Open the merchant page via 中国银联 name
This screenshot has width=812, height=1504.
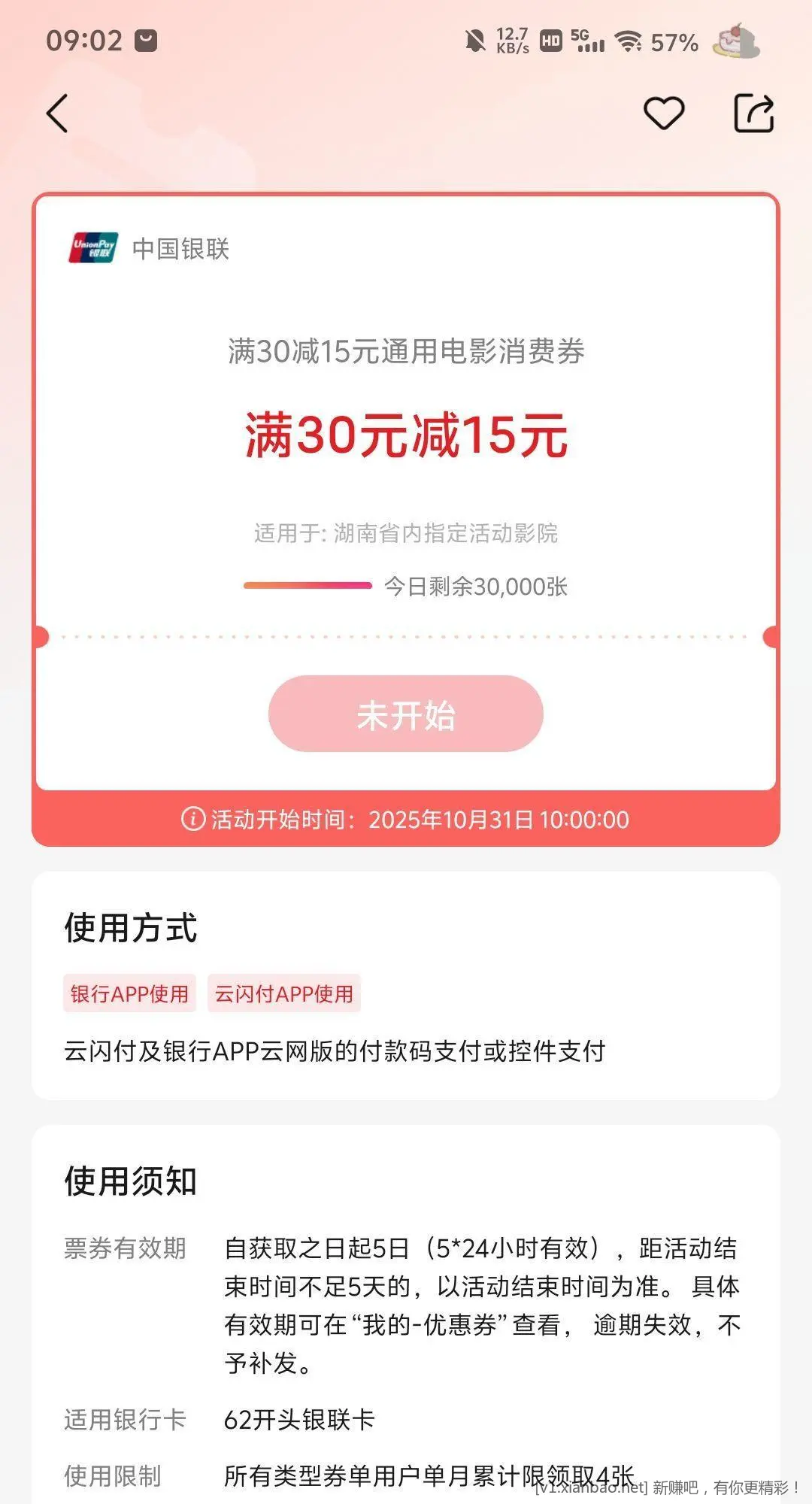tap(180, 250)
